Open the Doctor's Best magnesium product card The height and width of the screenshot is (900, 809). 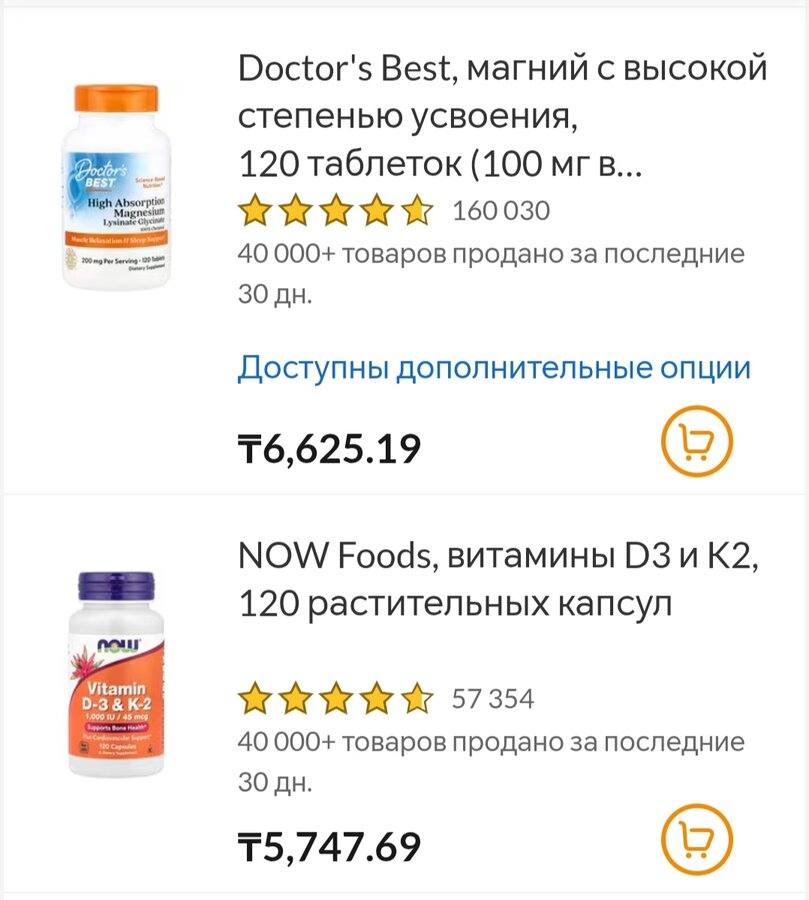[502, 115]
